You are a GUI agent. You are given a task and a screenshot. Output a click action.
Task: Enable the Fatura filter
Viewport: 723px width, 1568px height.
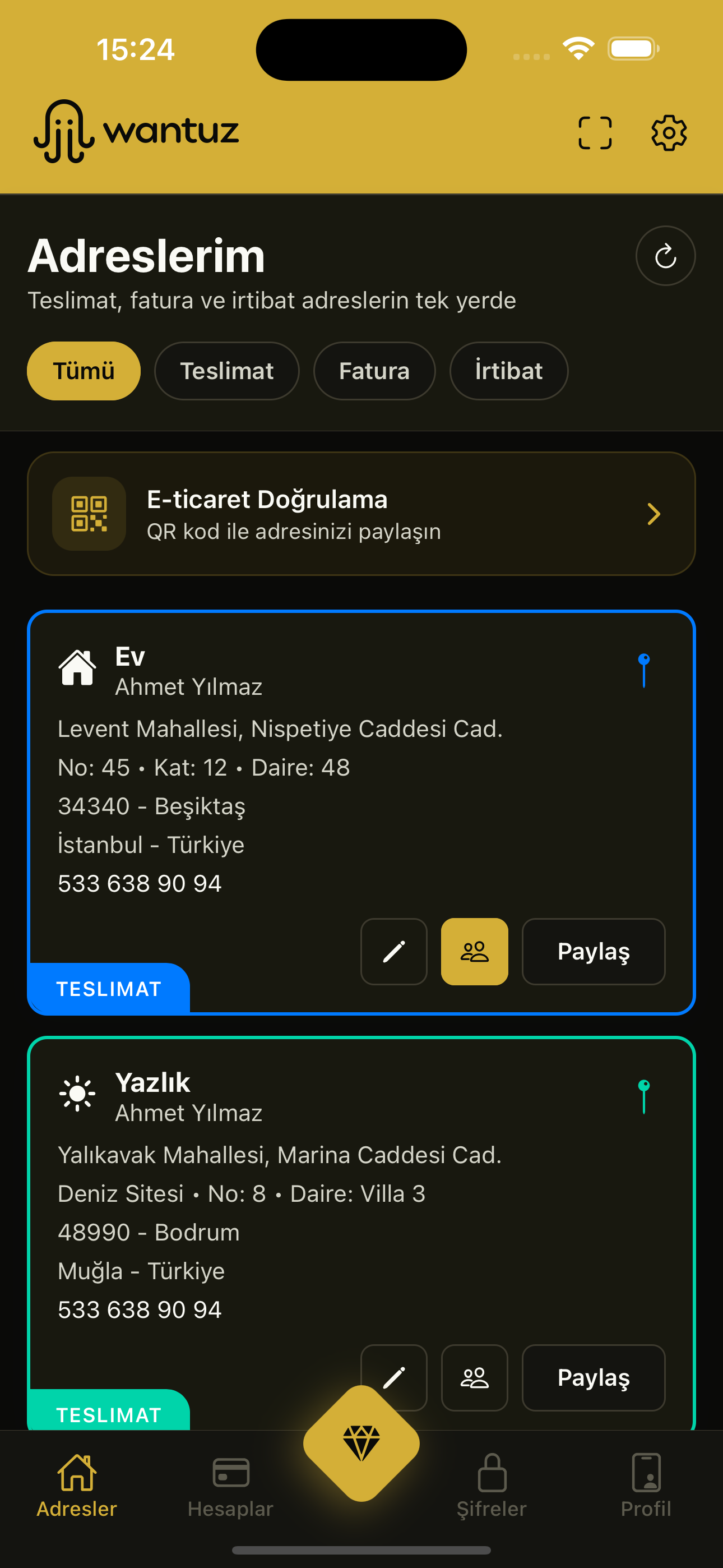pyautogui.click(x=374, y=371)
